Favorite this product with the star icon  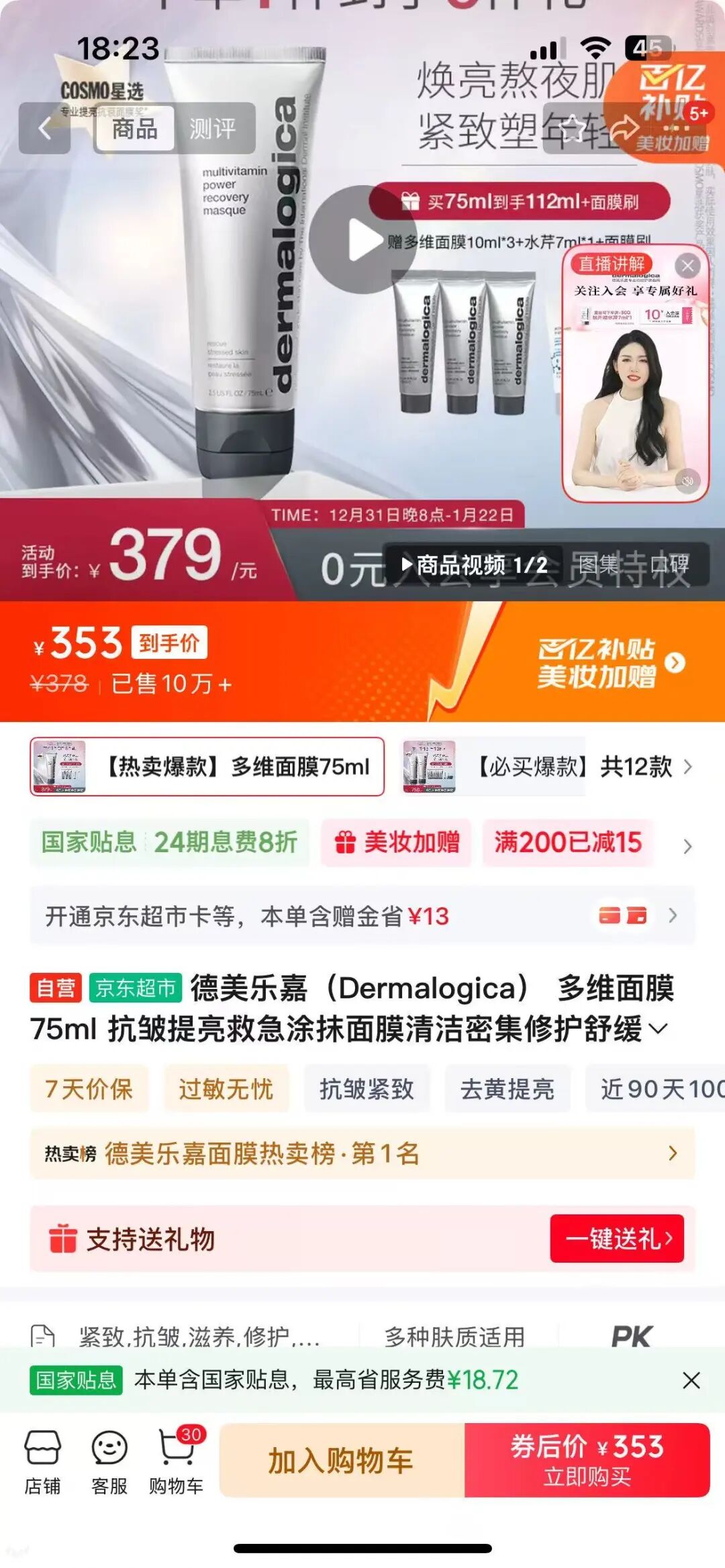572,128
